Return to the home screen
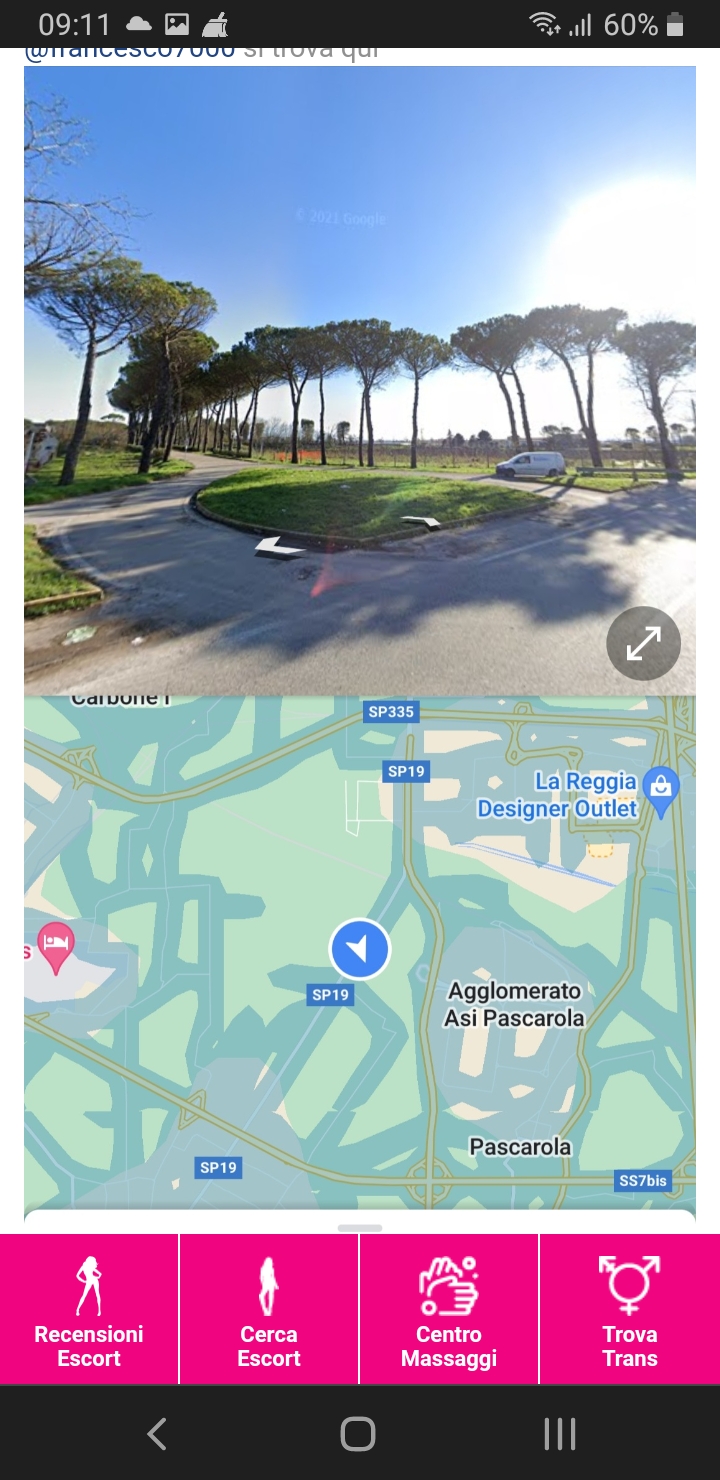Image resolution: width=720 pixels, height=1480 pixels. (x=358, y=1434)
